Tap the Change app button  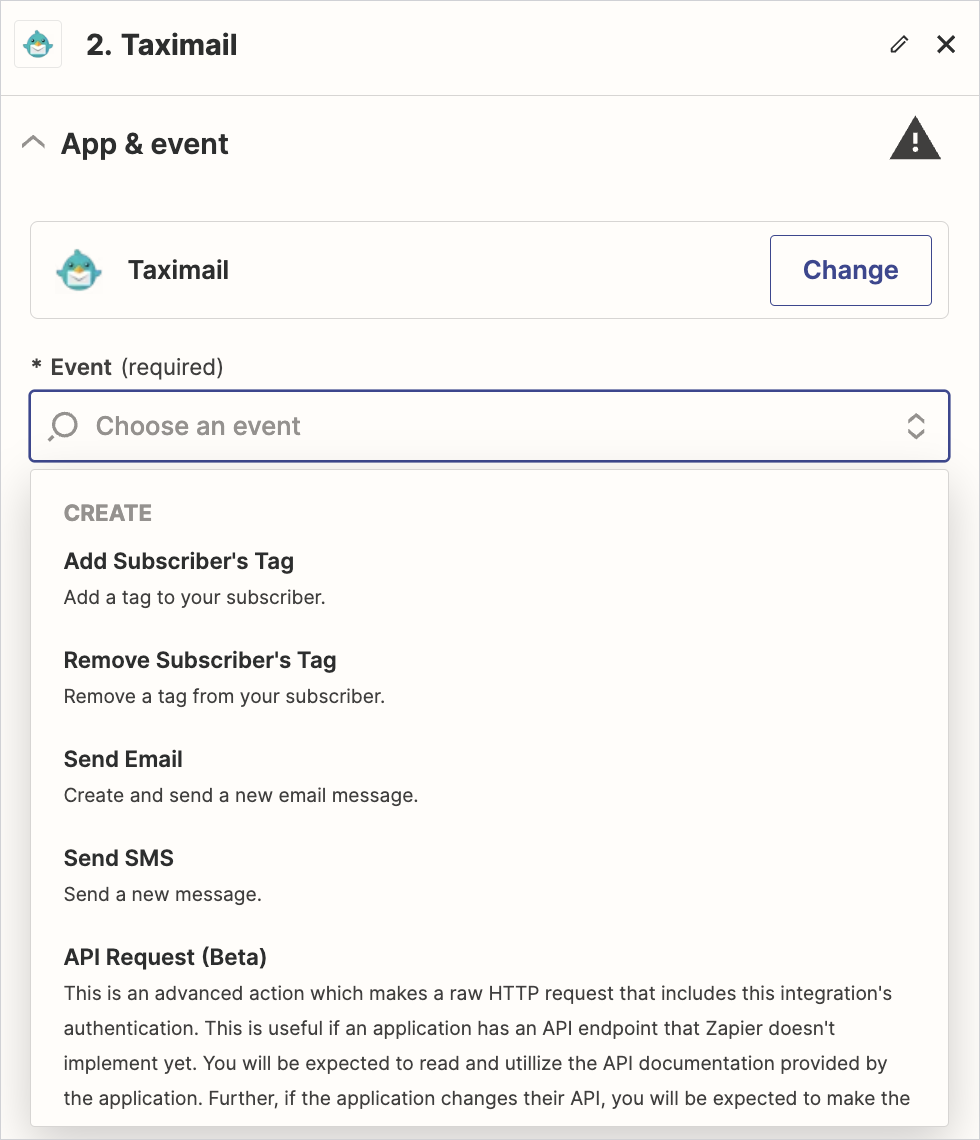point(850,270)
